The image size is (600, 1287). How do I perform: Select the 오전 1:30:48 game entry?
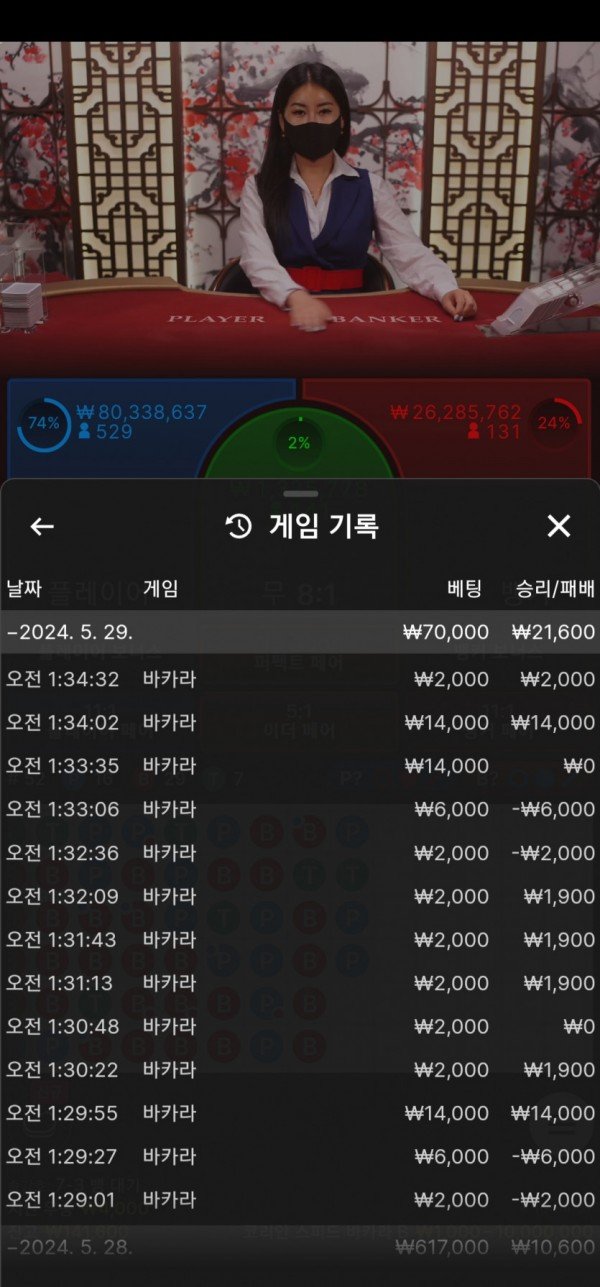pos(300,1026)
